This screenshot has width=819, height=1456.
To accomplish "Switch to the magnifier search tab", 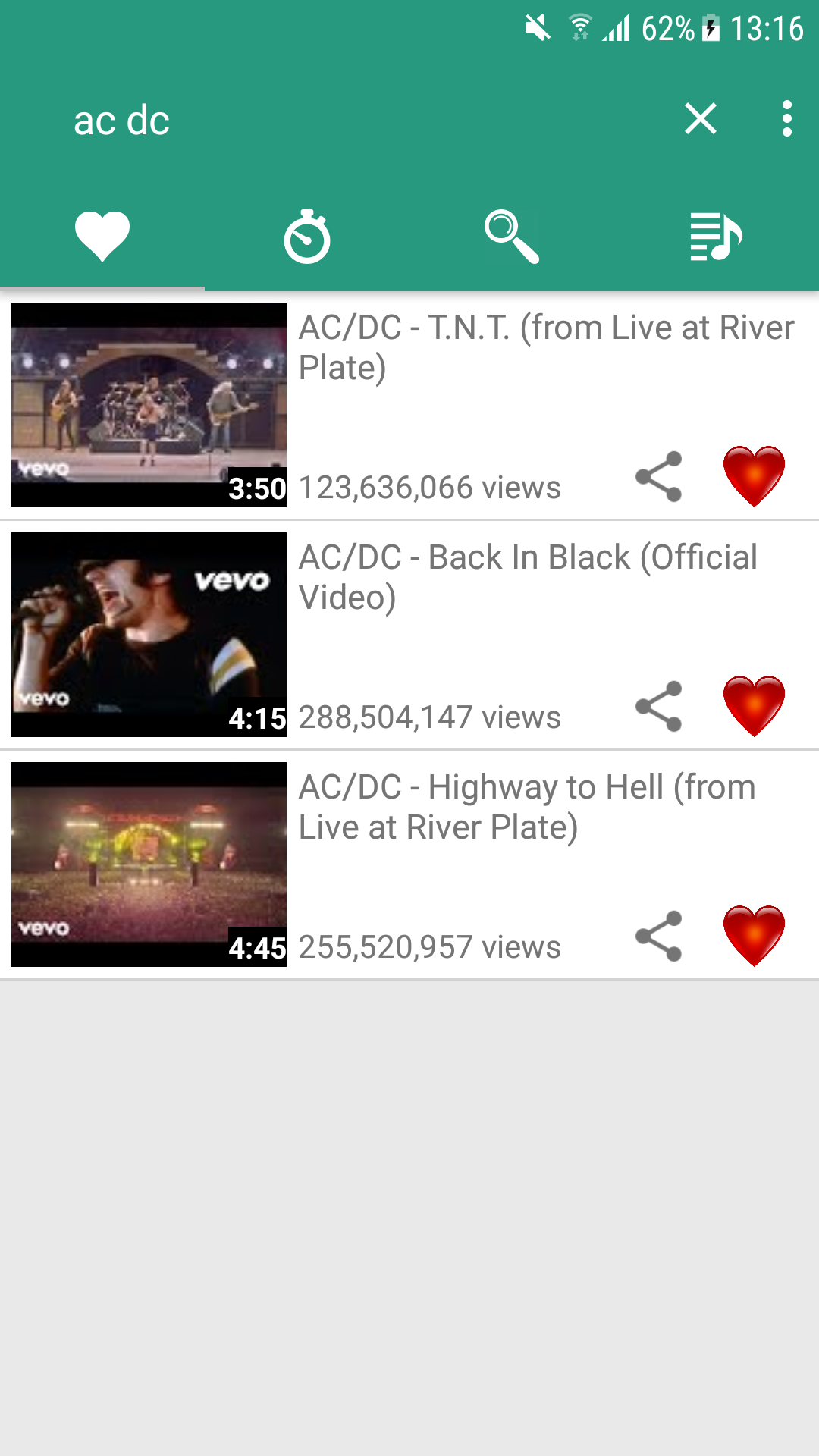I will [512, 237].
